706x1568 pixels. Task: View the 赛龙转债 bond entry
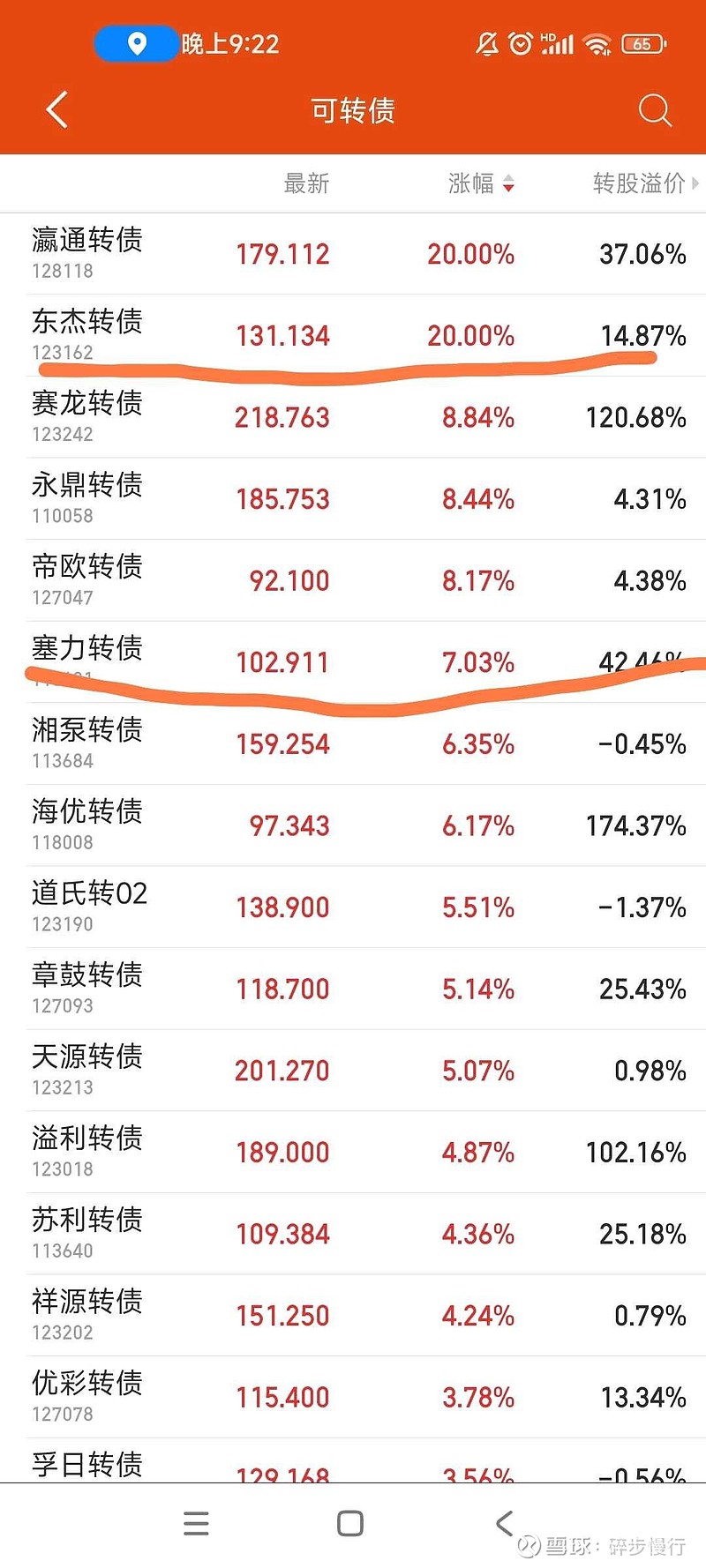point(353,416)
